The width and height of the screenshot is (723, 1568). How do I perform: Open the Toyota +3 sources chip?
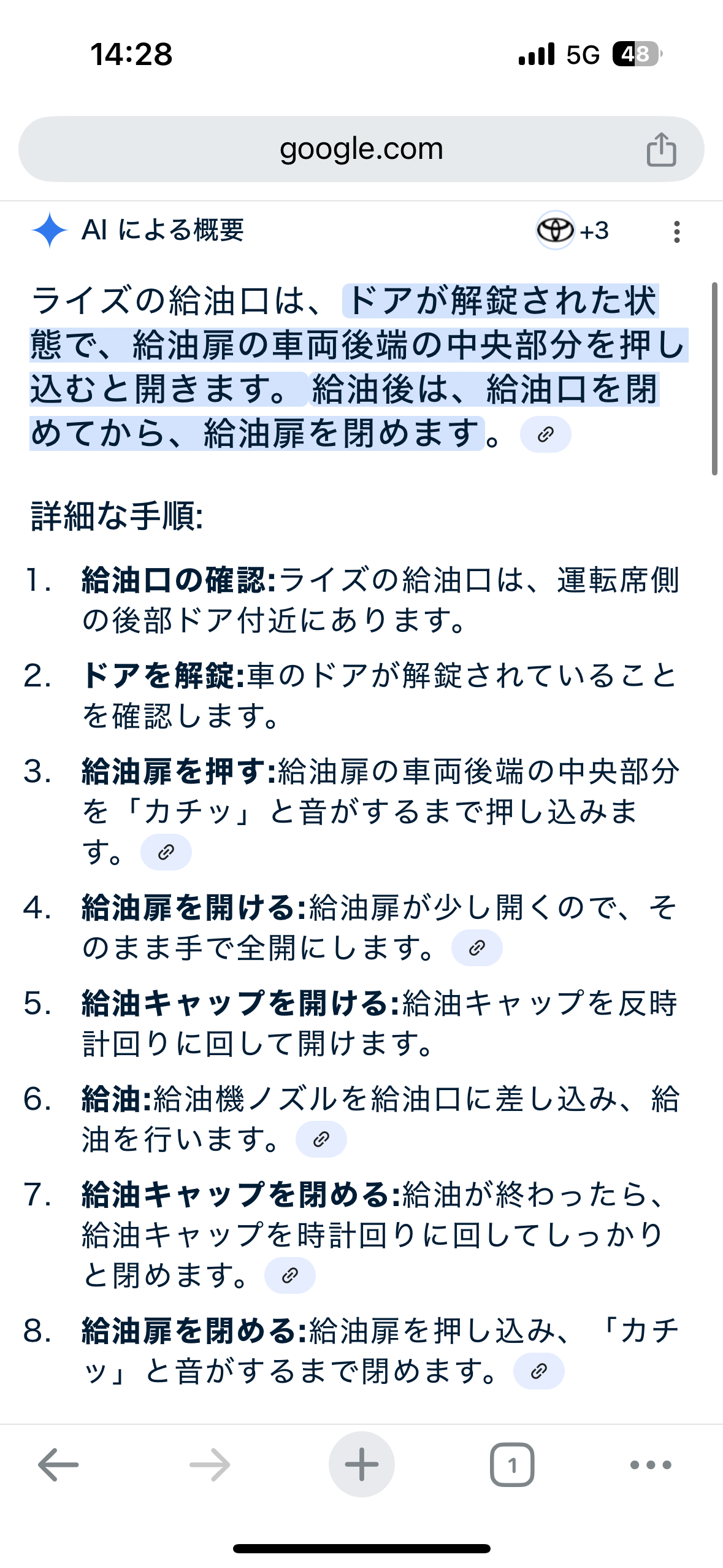572,231
